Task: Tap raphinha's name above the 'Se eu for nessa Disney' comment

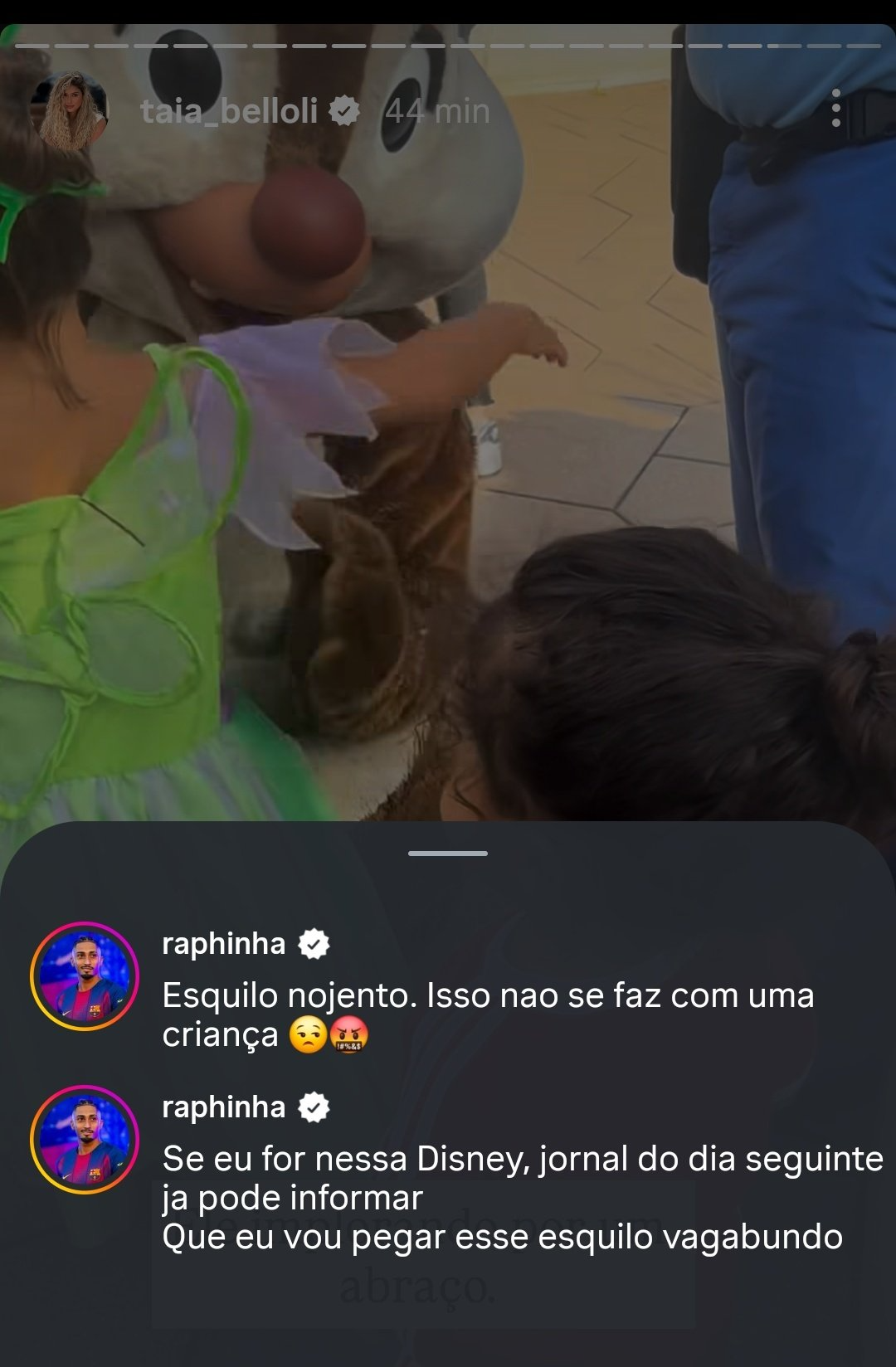Action: pos(223,1107)
